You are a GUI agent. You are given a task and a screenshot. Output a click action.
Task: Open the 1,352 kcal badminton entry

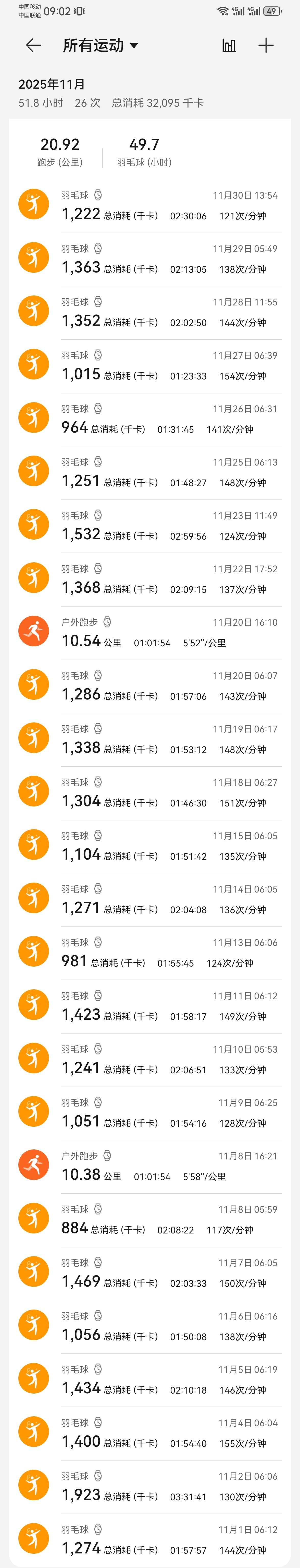coord(150,313)
